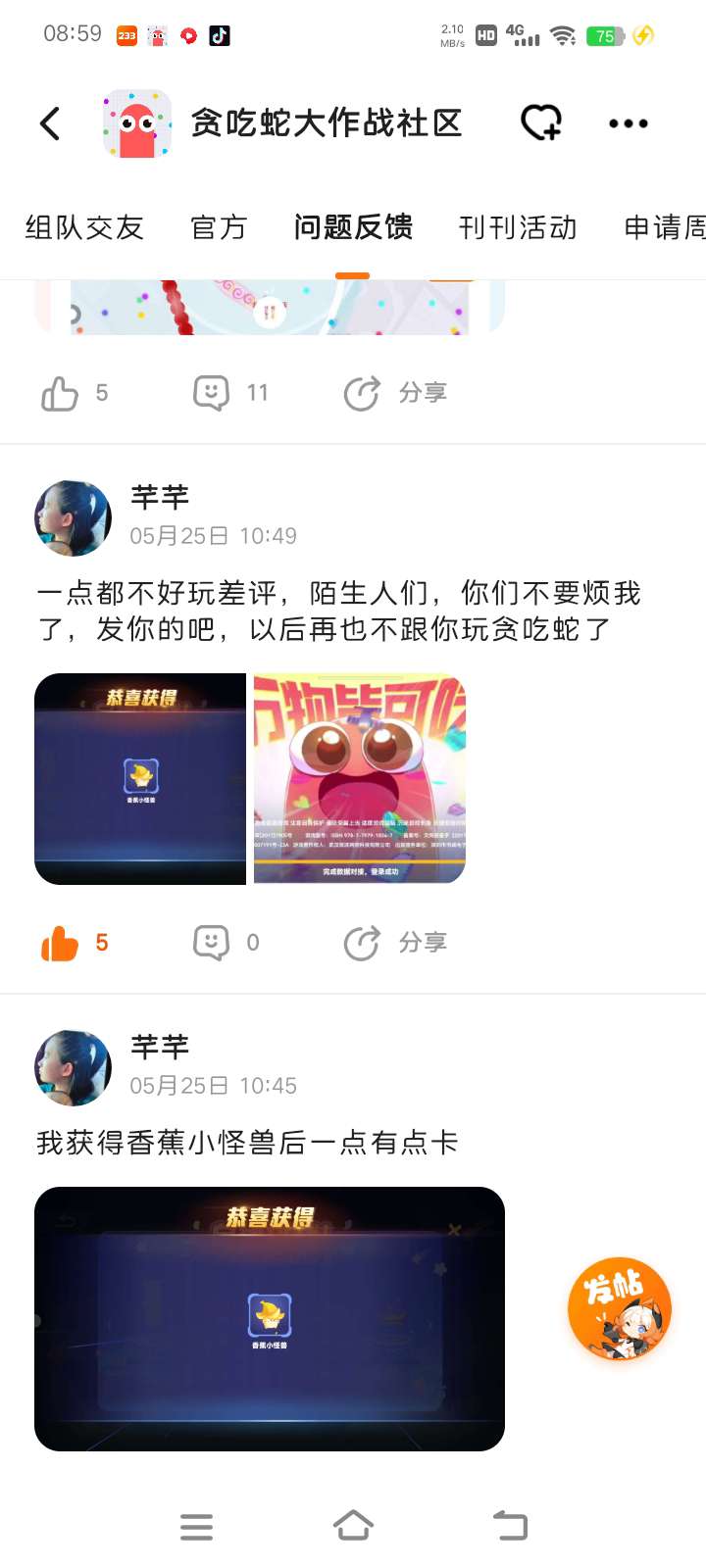
Task: Open 芊芊's avatar on the 10:45 post
Action: (73, 1067)
